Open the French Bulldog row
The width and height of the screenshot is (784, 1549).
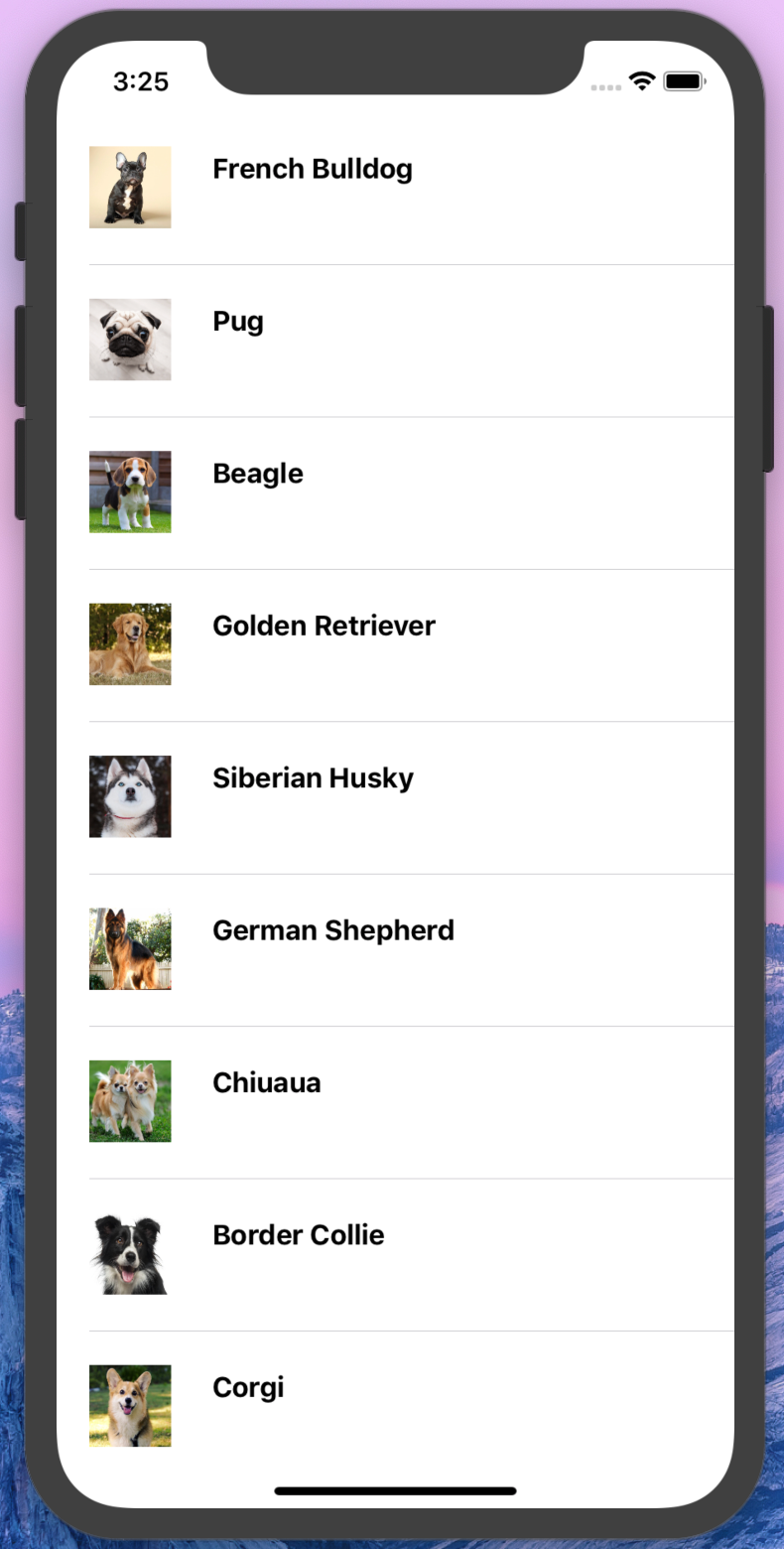click(x=312, y=170)
